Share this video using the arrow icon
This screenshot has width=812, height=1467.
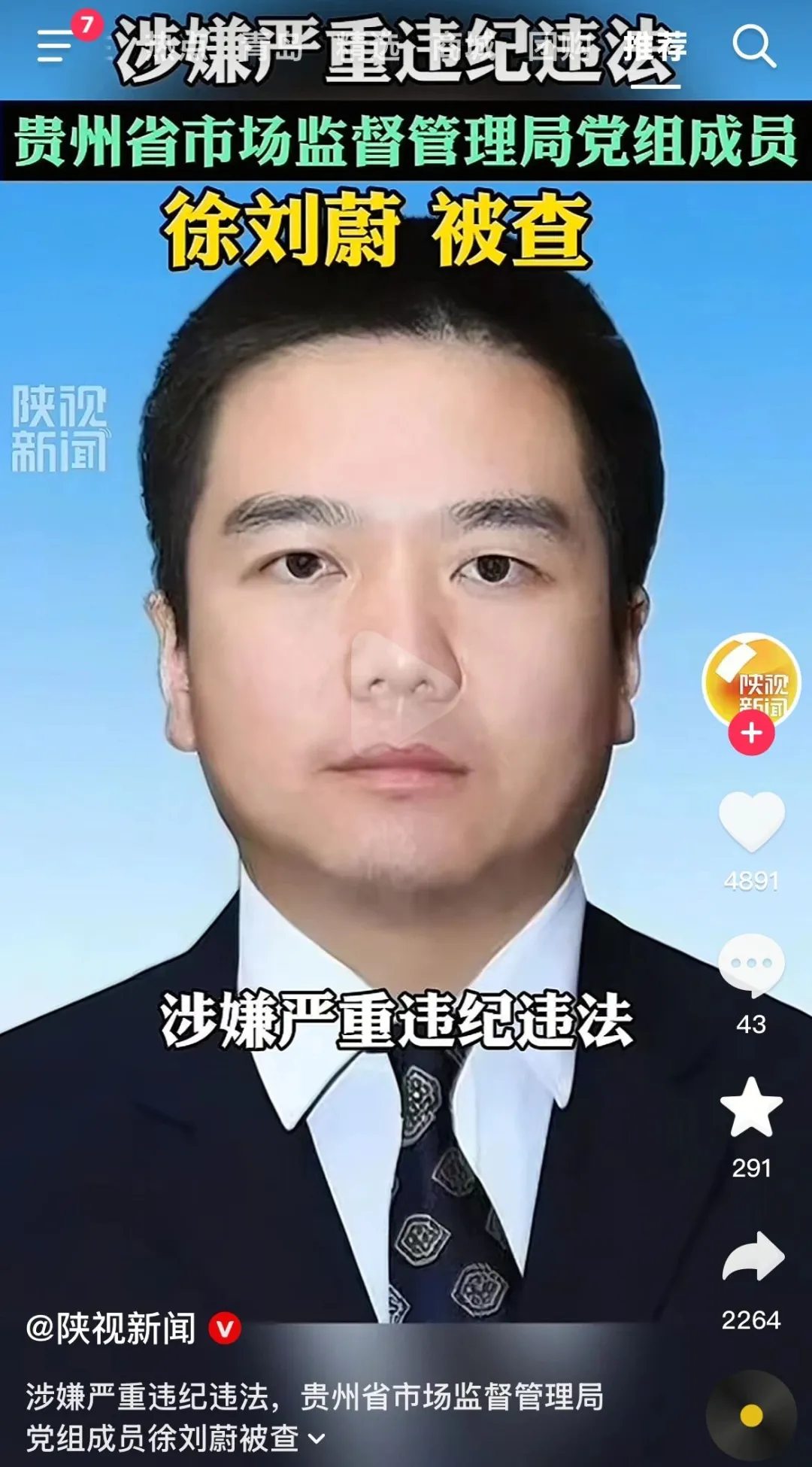coord(753,1256)
